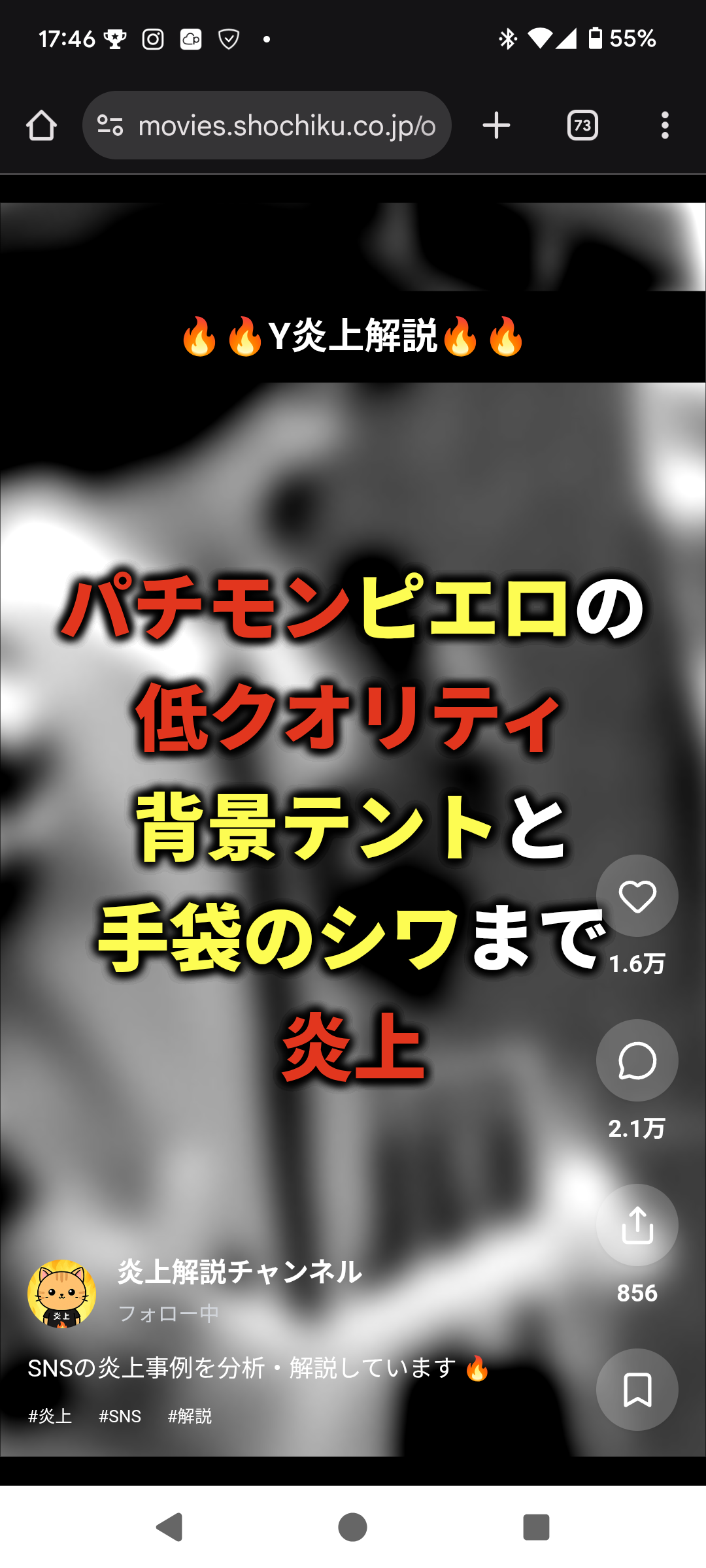
Task: Open the #炎上 hashtag
Action: coord(50,1416)
